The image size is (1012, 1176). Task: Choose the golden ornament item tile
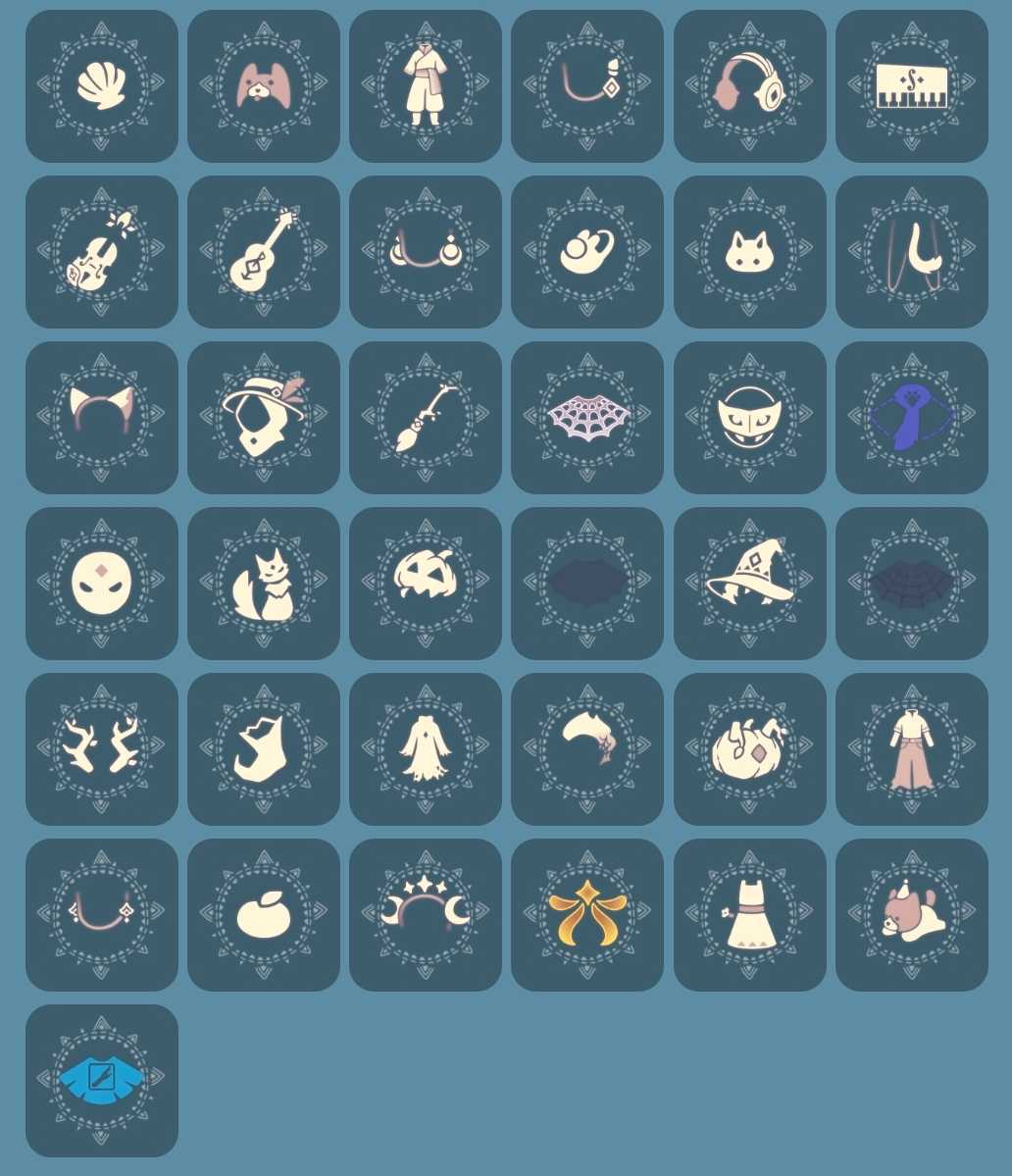pos(587,915)
